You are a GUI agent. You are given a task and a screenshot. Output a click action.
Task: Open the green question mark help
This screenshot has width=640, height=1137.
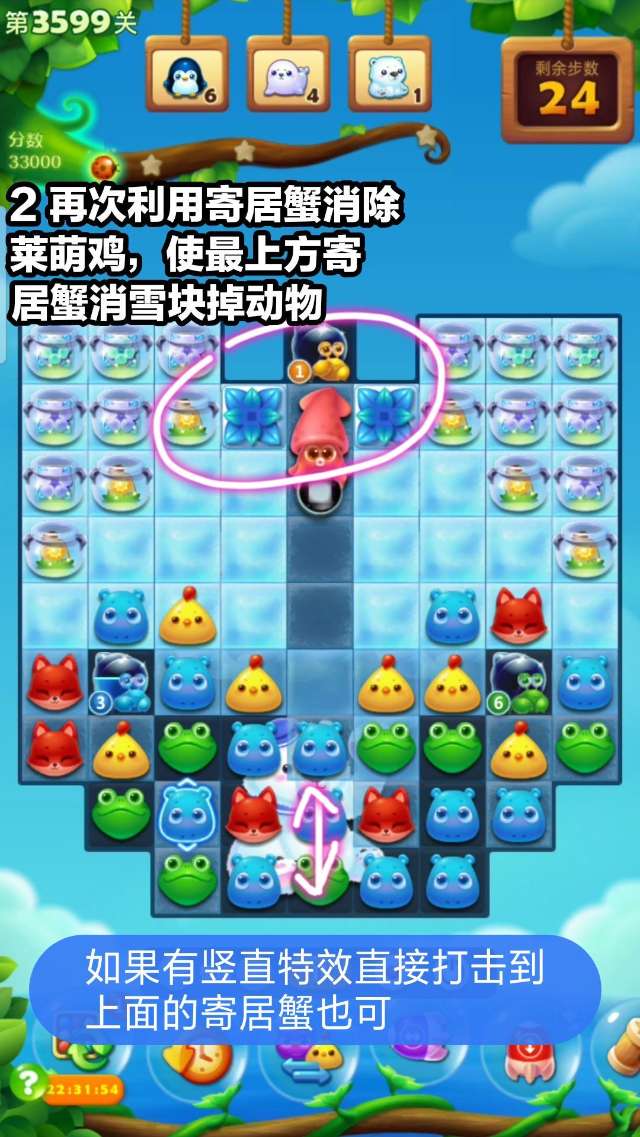(x=27, y=1084)
